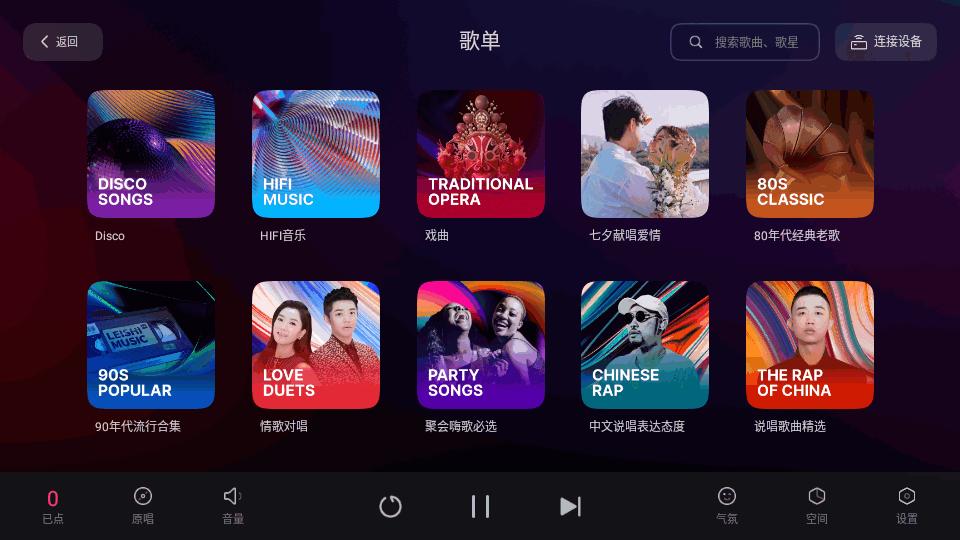Open the Chinese Rap 中文说唱表达态度 playlist

645,345
